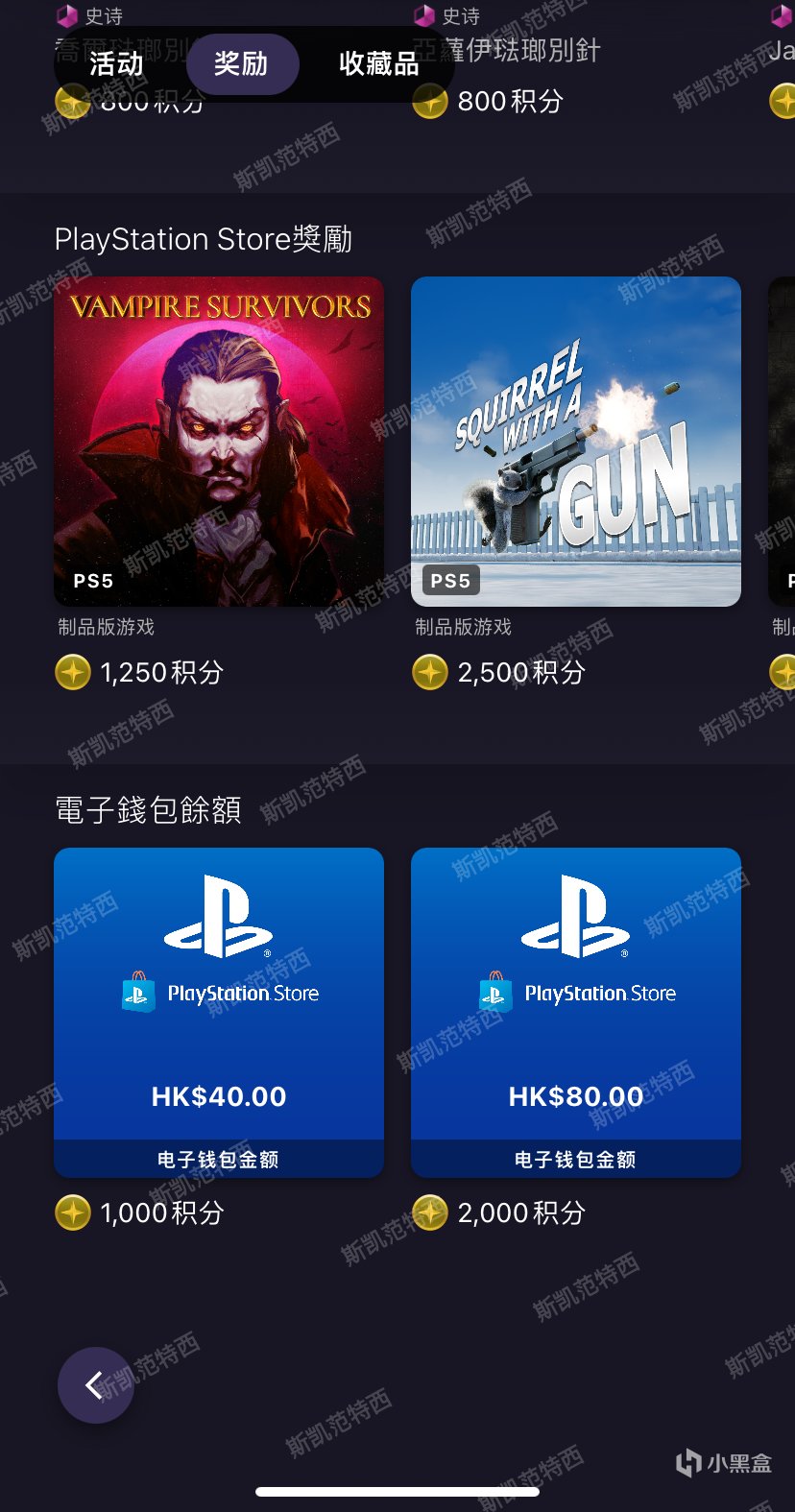
Task: Open the 800积分 亞蘿伊 pin collectible
Action: pyautogui.click(x=507, y=67)
